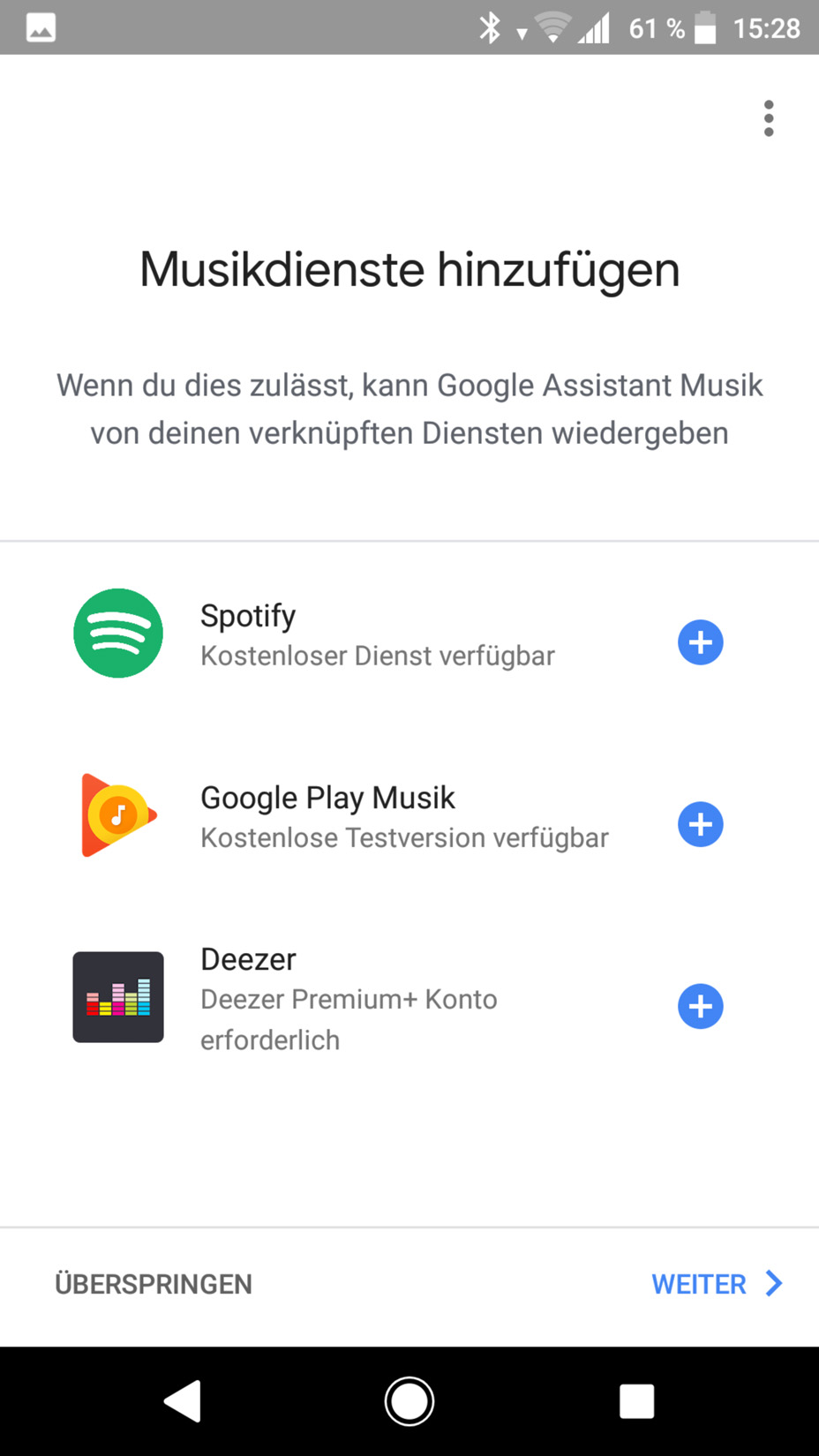The image size is (819, 1456).
Task: Tap the plus button next to Deezer
Action: 701,1006
